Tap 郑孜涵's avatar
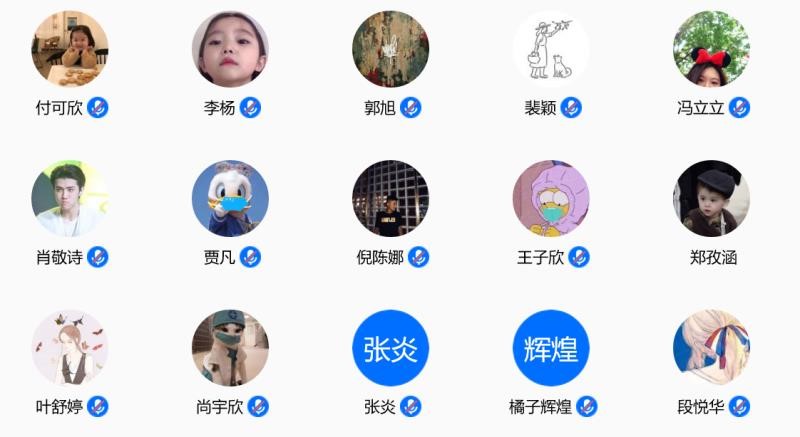 711,198
